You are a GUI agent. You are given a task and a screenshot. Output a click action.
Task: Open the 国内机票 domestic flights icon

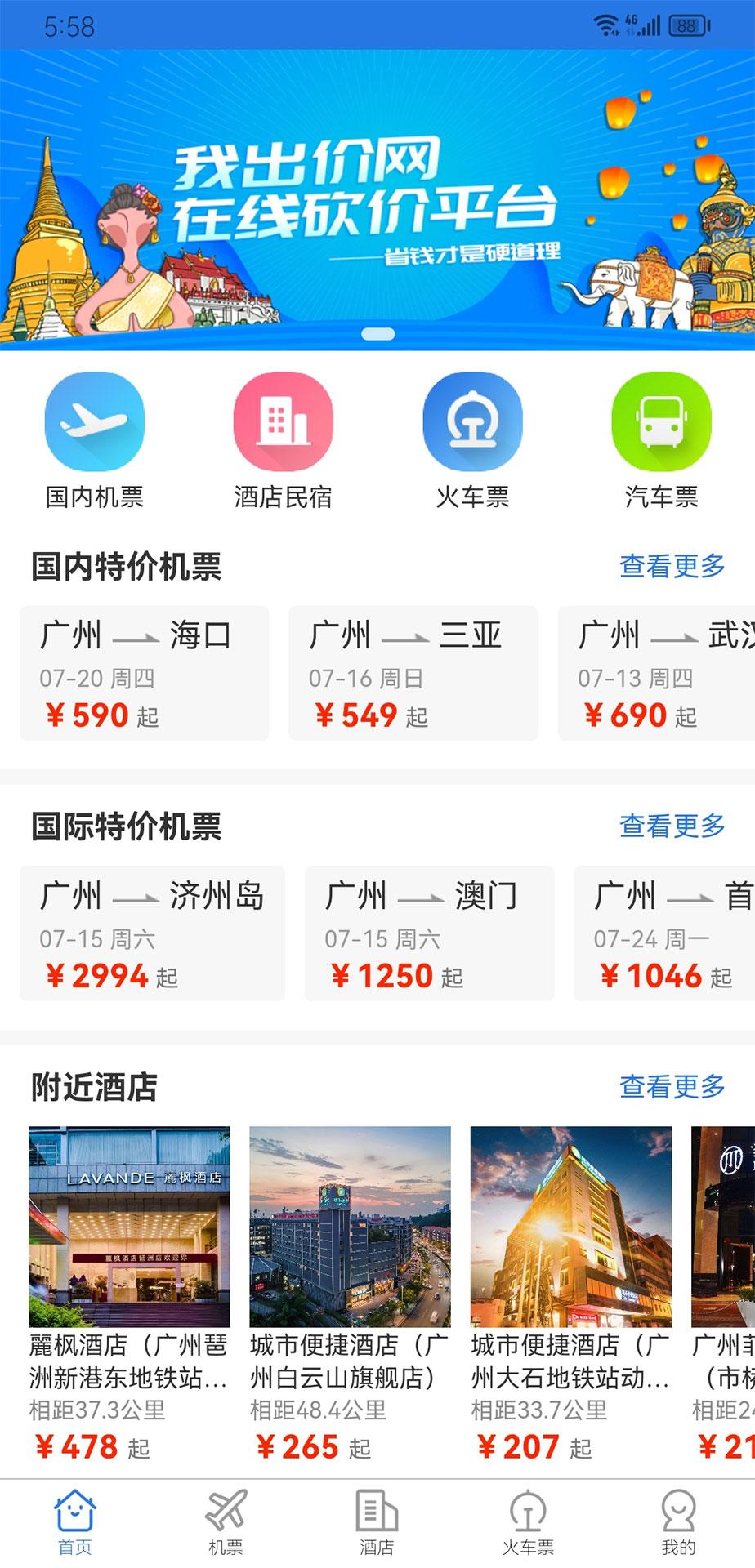[x=94, y=421]
